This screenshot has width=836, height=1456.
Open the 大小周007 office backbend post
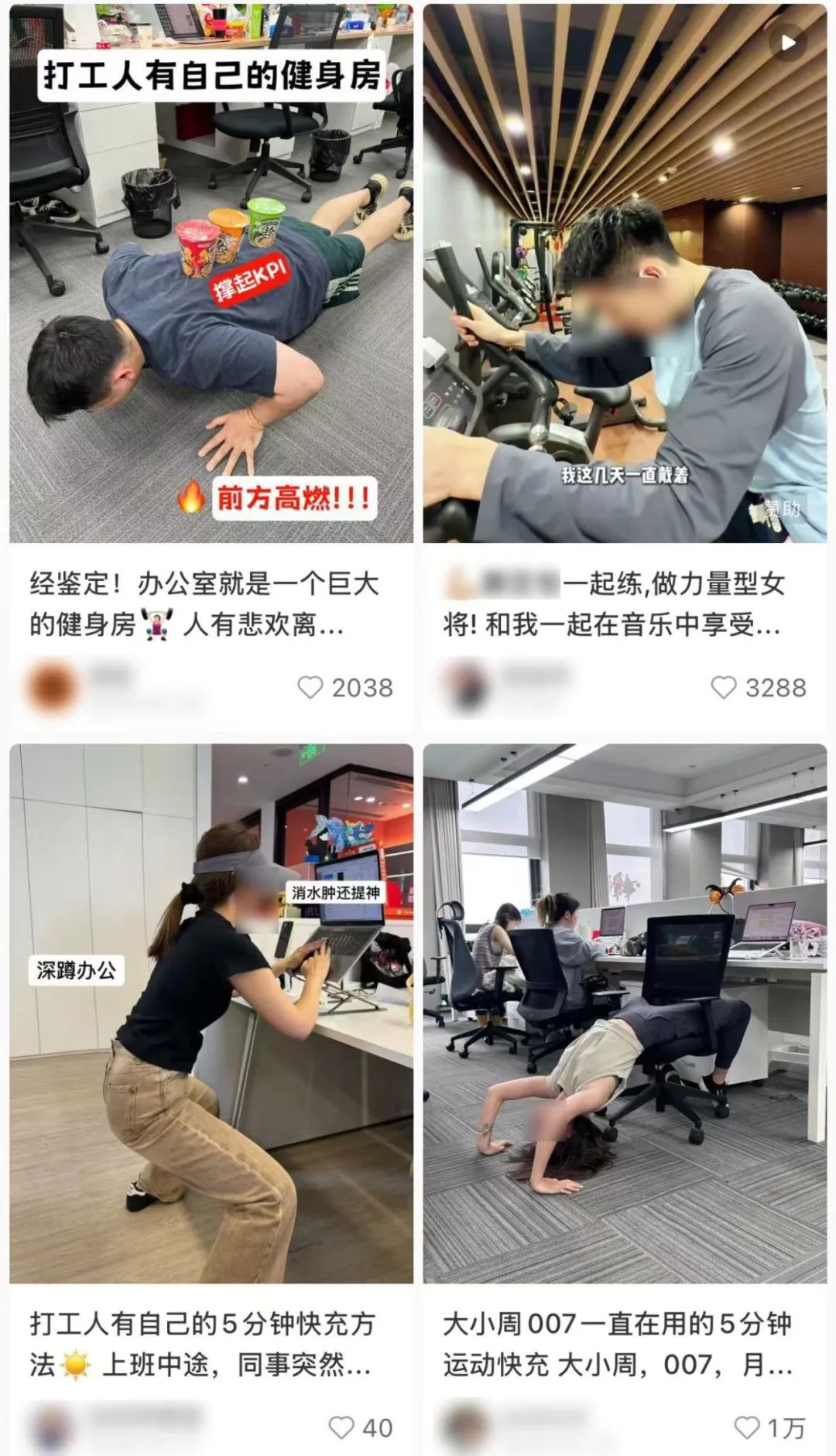tap(624, 1013)
